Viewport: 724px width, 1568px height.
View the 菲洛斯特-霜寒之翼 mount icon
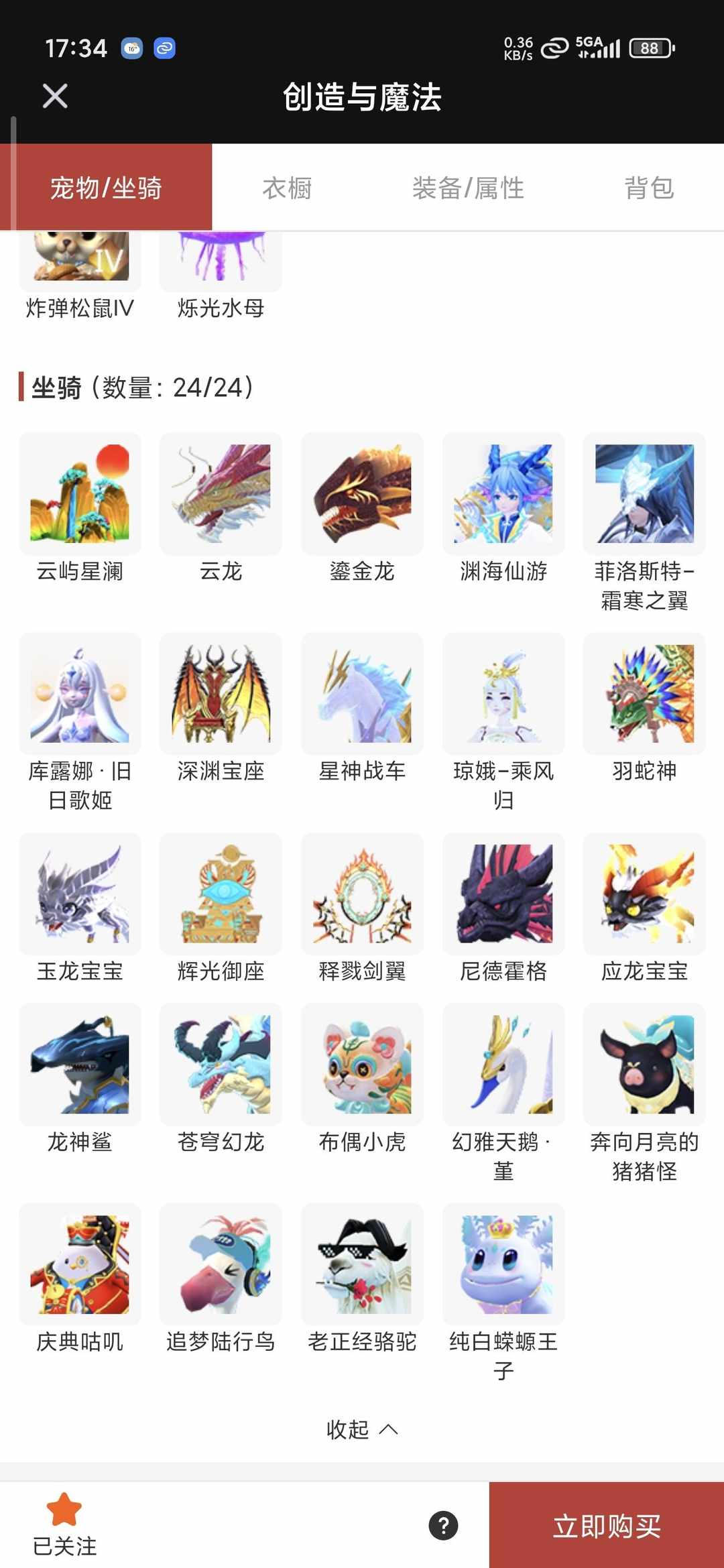pyautogui.click(x=644, y=495)
